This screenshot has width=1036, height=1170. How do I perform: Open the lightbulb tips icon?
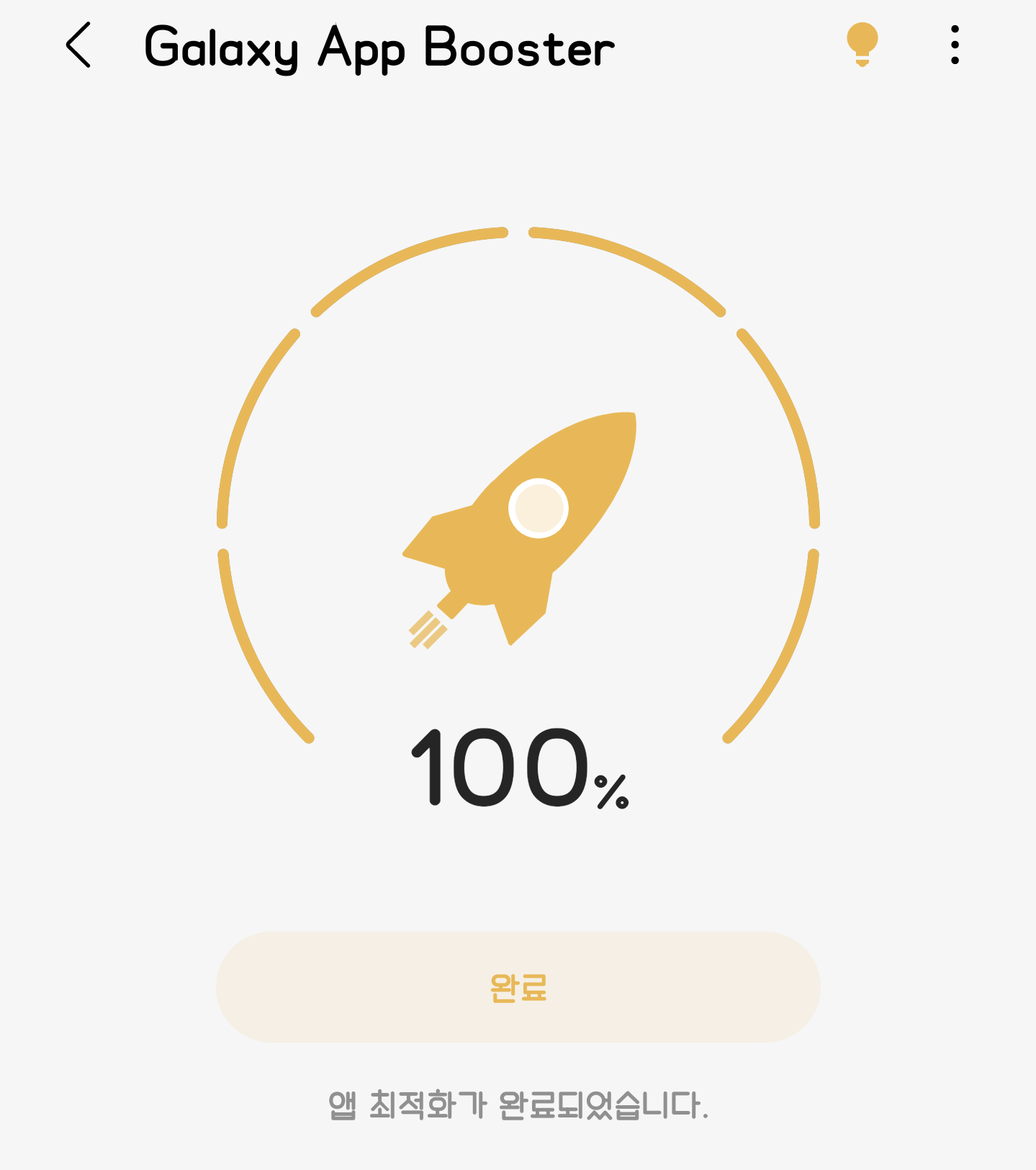(862, 44)
